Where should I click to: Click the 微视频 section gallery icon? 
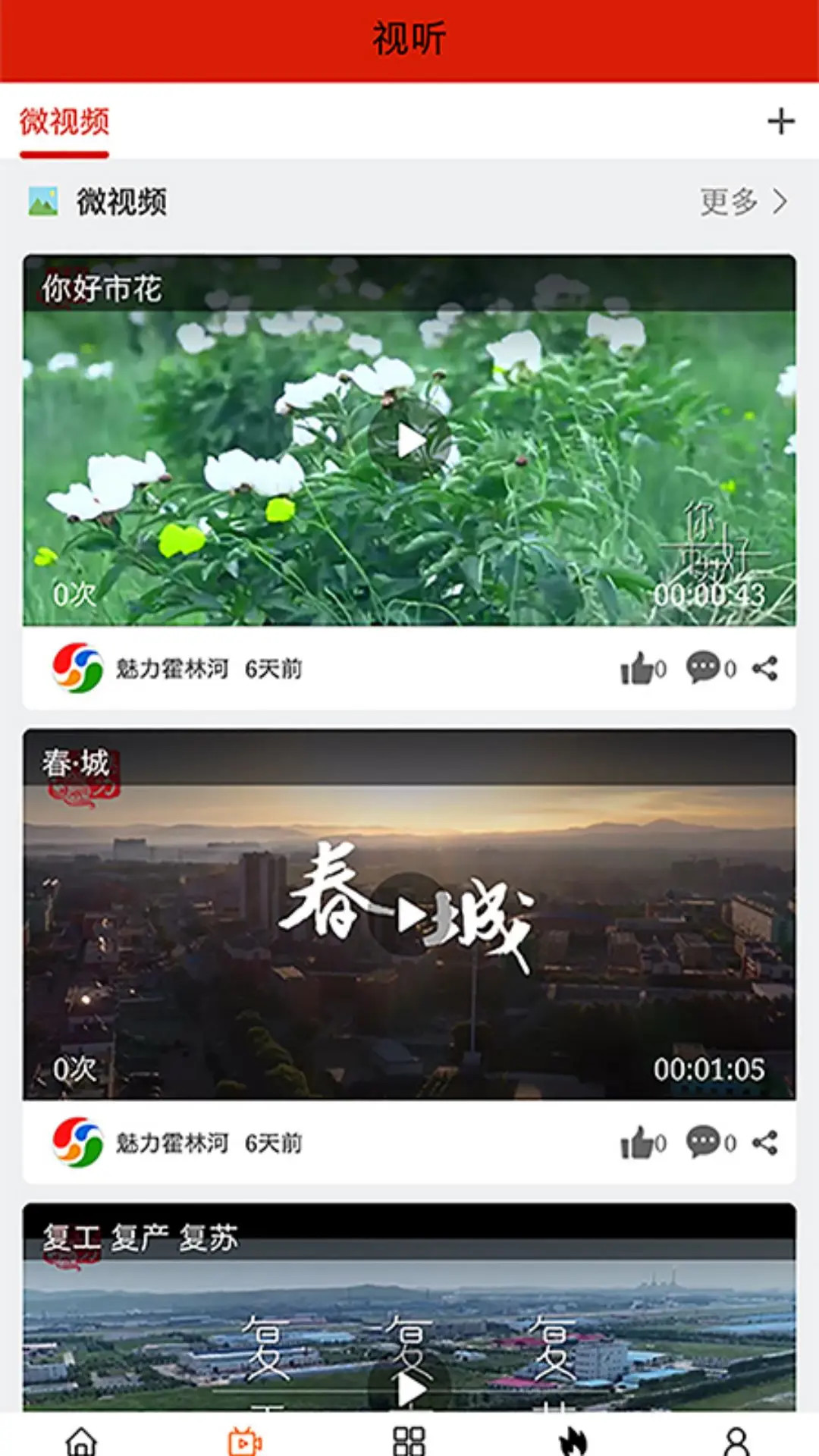[44, 199]
